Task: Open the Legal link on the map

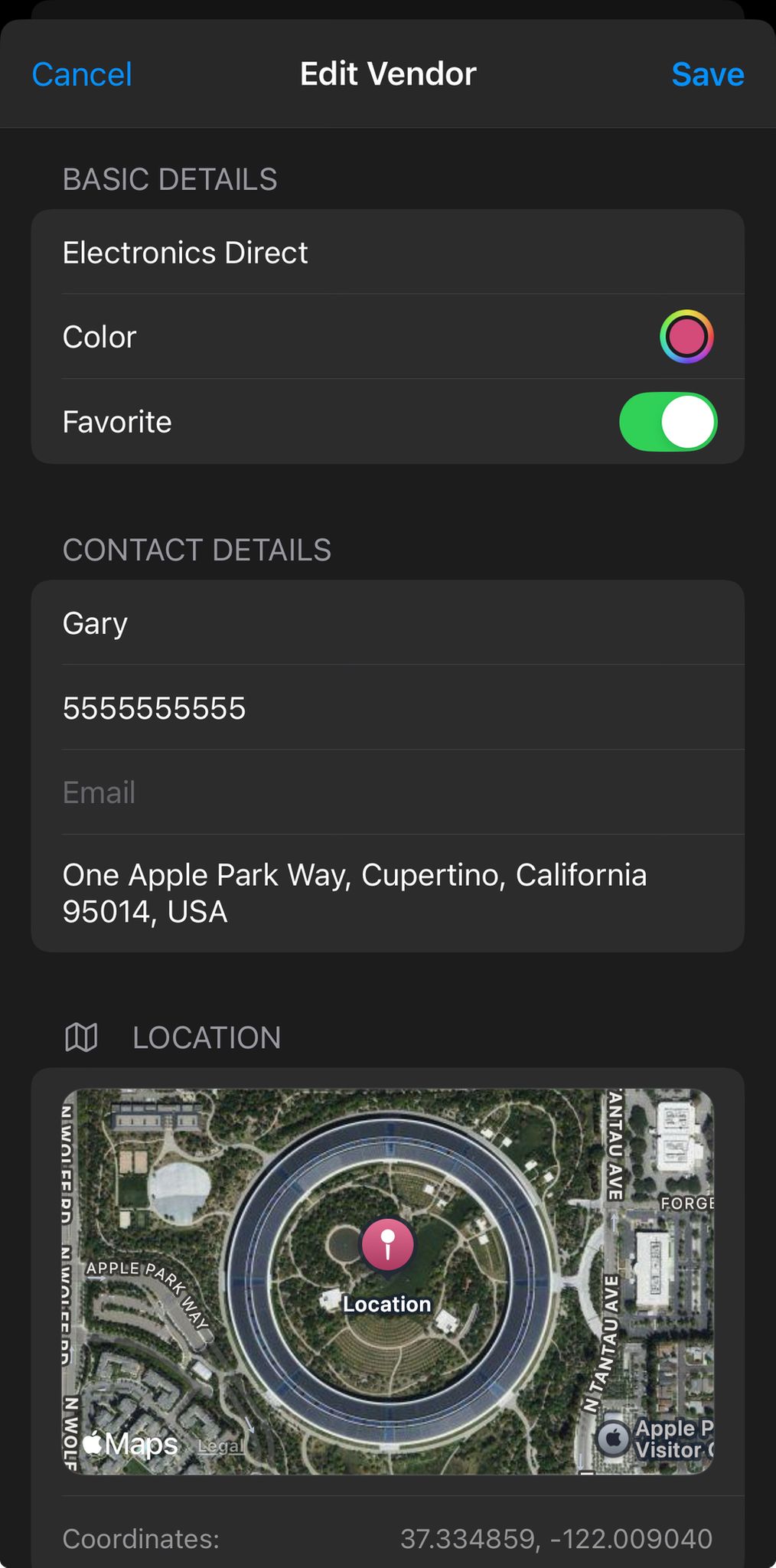Action: point(220,1446)
